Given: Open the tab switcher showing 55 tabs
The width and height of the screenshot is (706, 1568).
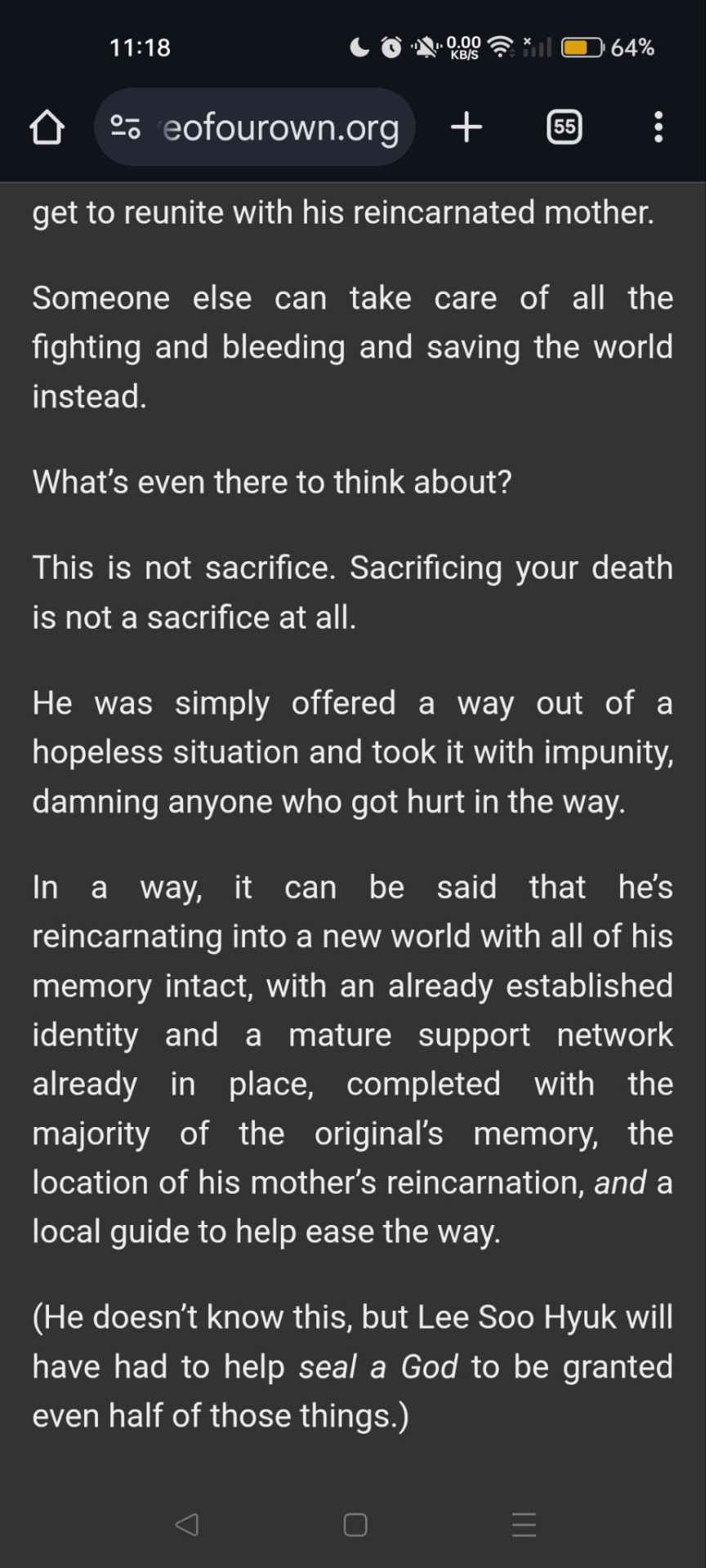Looking at the screenshot, I should click(564, 127).
